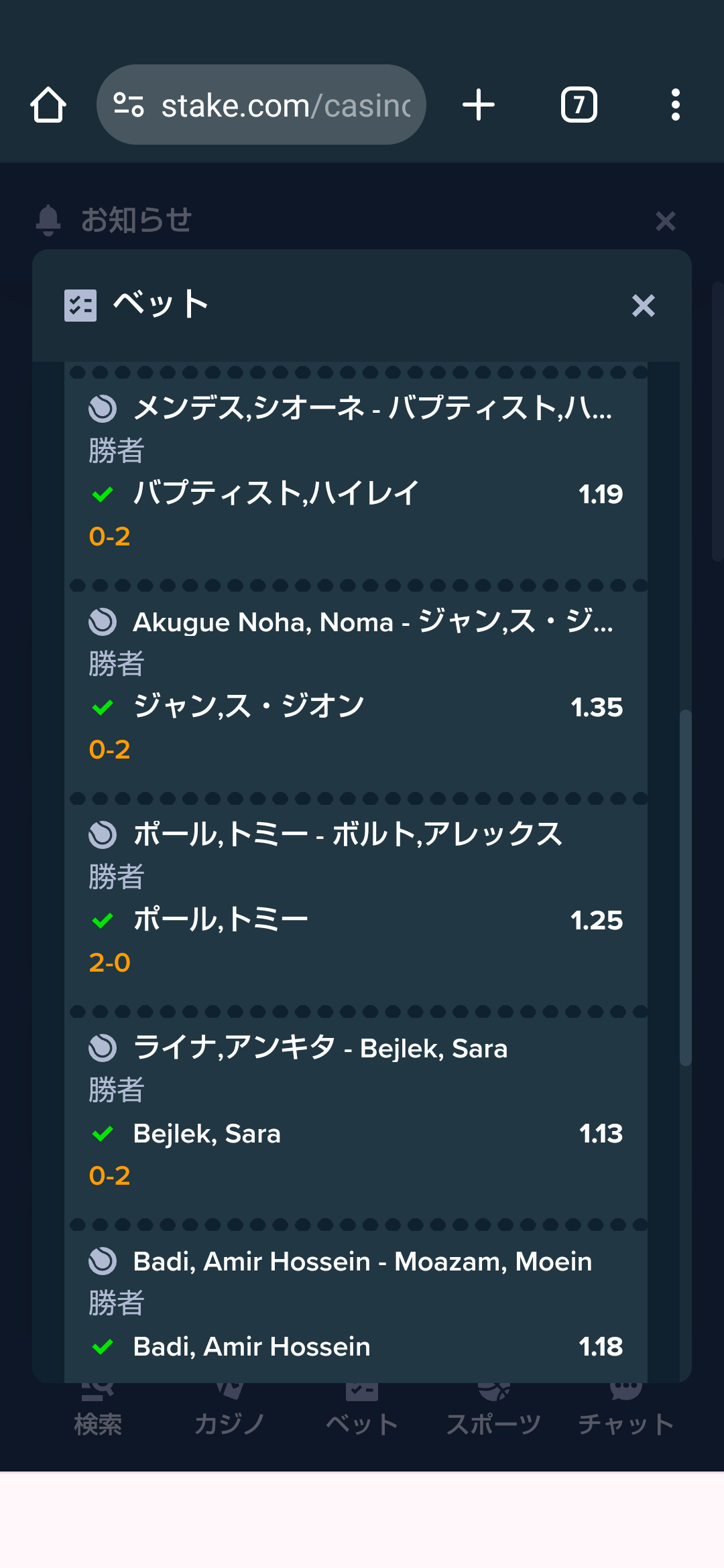
Task: Close the お知らせ notifications panel
Action: click(x=665, y=220)
